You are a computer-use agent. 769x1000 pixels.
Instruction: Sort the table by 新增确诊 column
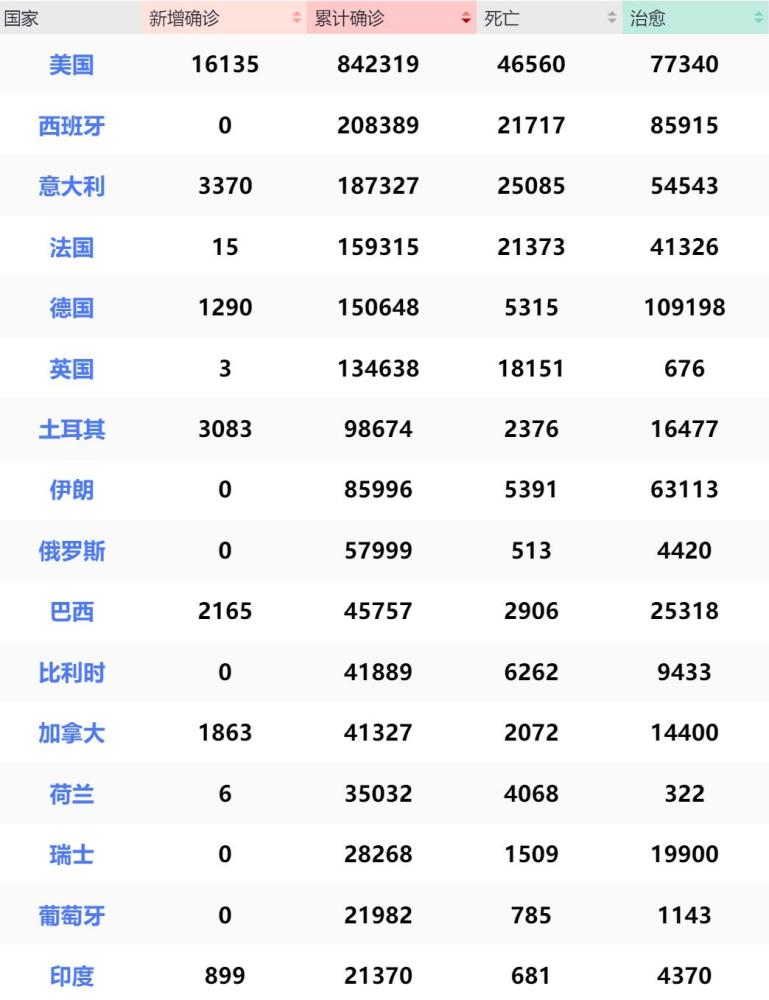point(224,17)
